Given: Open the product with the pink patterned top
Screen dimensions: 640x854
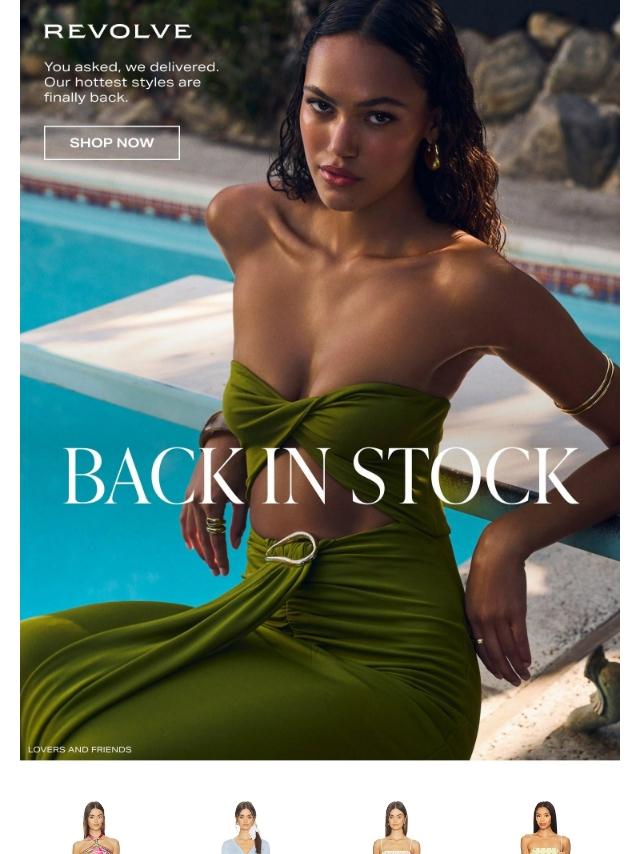Looking at the screenshot, I should coord(95,828).
